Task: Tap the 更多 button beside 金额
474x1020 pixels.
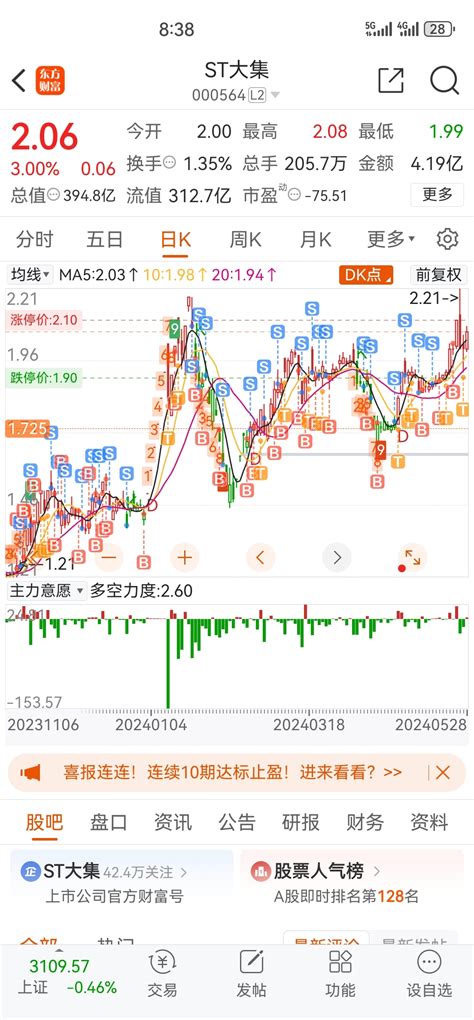Action: pyautogui.click(x=437, y=195)
